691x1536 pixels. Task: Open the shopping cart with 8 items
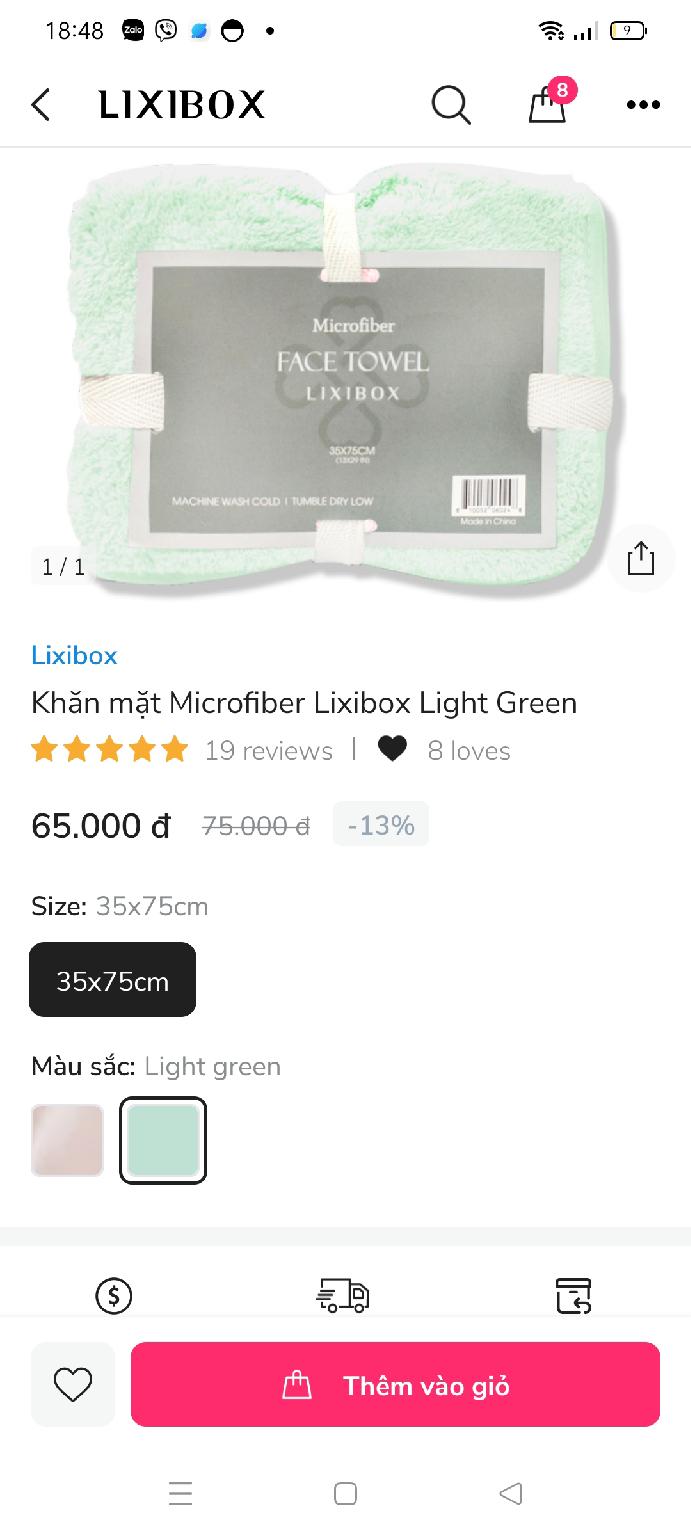pos(548,104)
